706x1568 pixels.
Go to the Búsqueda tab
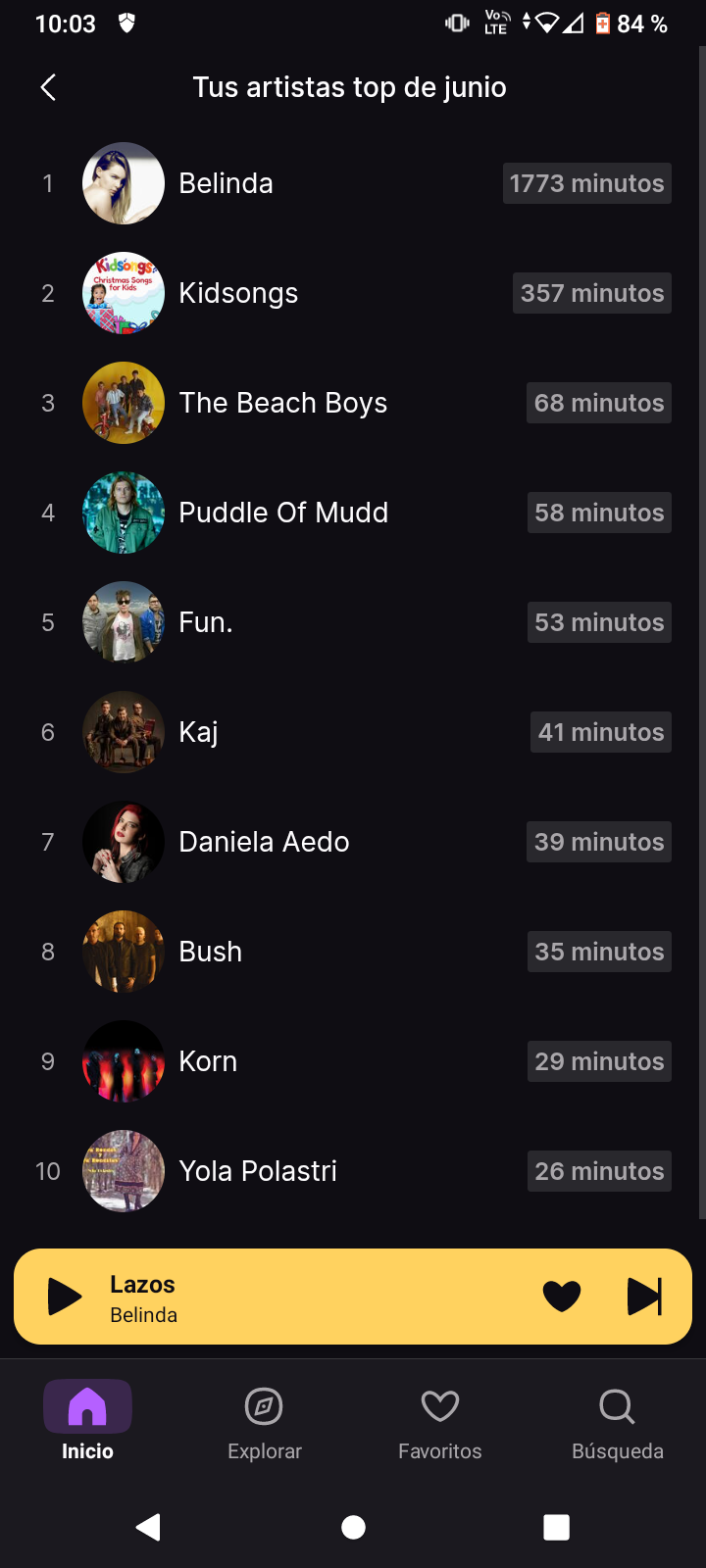point(618,1421)
